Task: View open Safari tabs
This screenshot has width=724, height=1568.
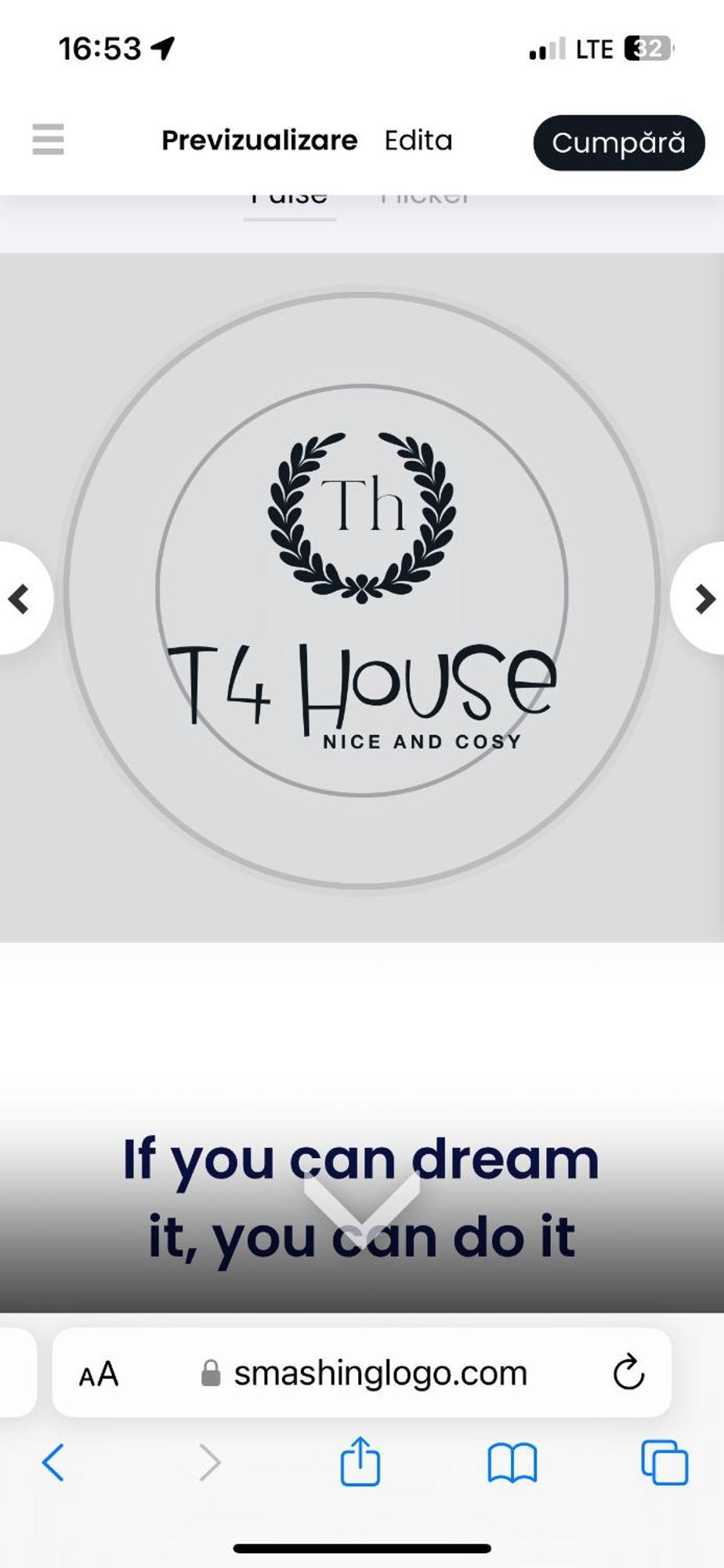Action: coord(664,1462)
